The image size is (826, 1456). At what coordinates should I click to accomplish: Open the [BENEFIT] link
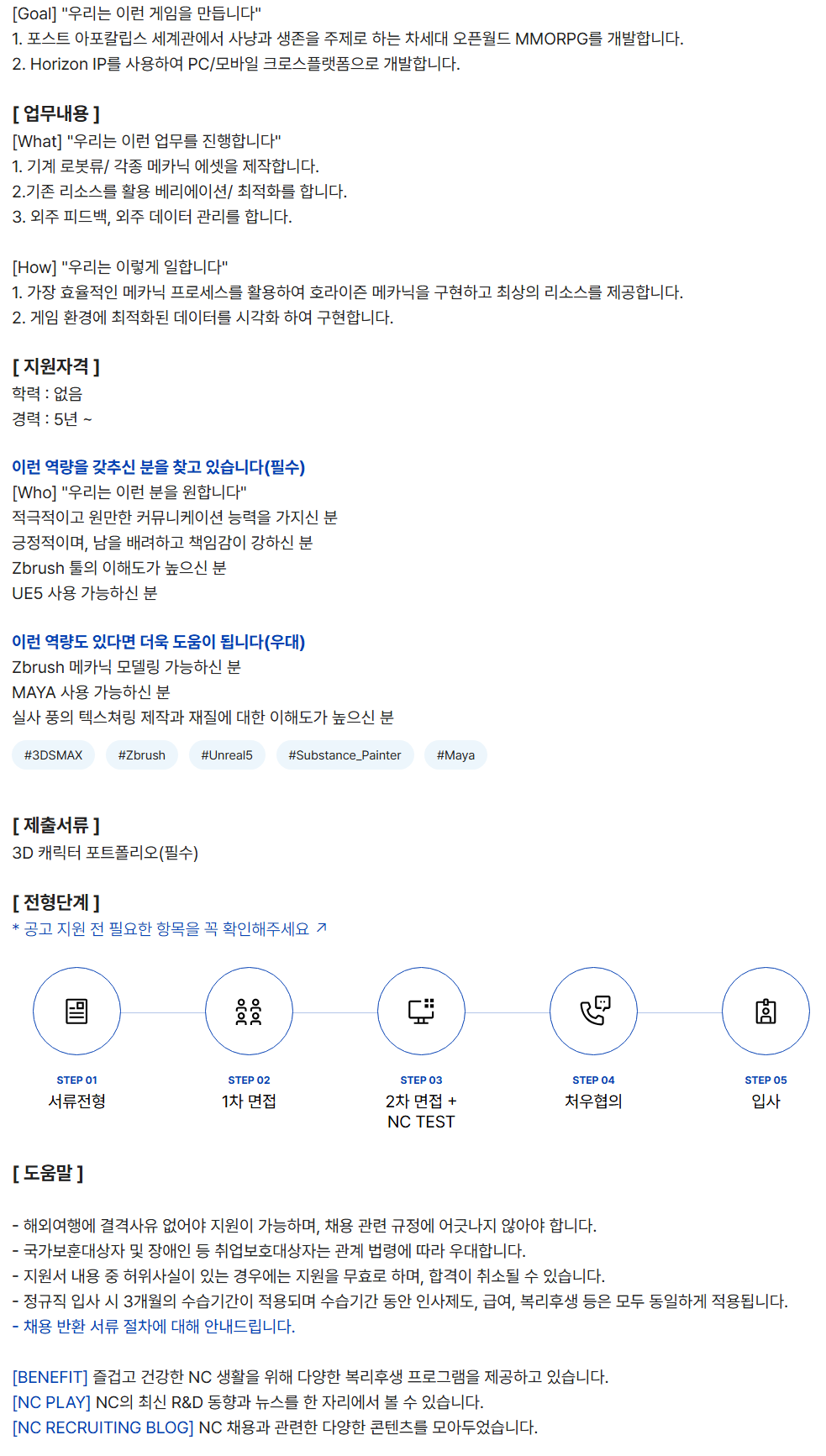coord(50,1376)
